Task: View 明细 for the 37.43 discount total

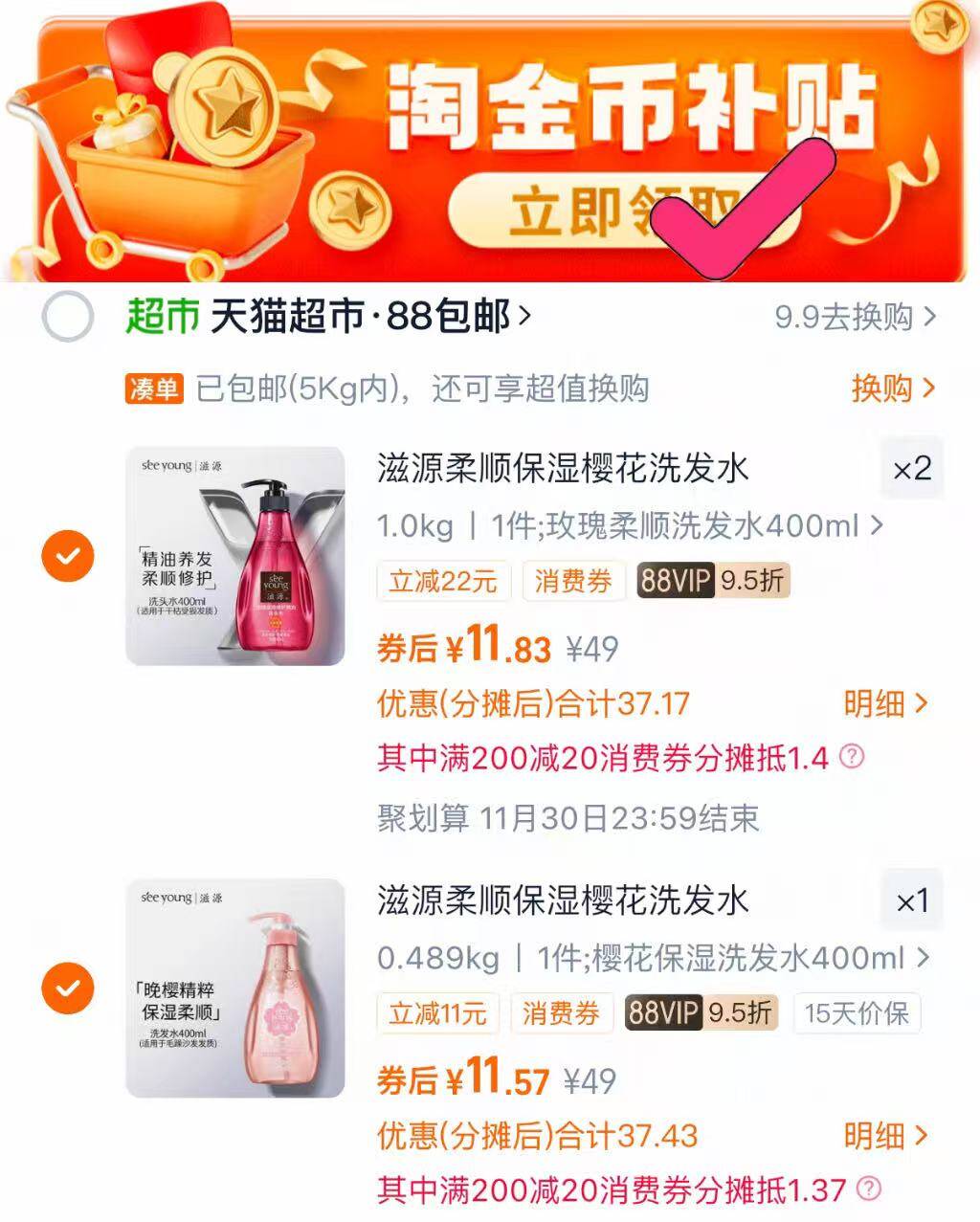Action: (x=885, y=1136)
